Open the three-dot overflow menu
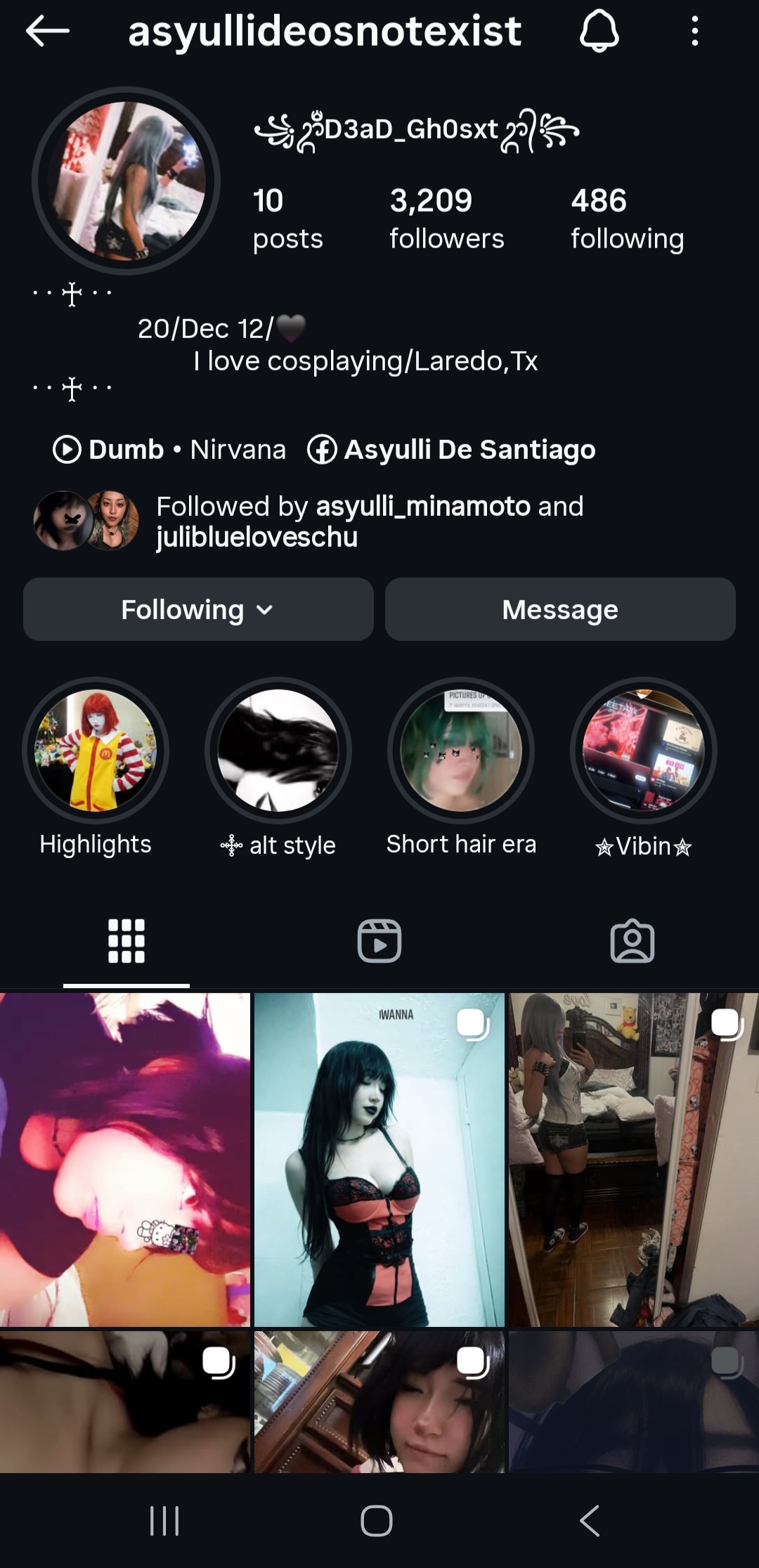The height and width of the screenshot is (1568, 759). click(x=694, y=32)
